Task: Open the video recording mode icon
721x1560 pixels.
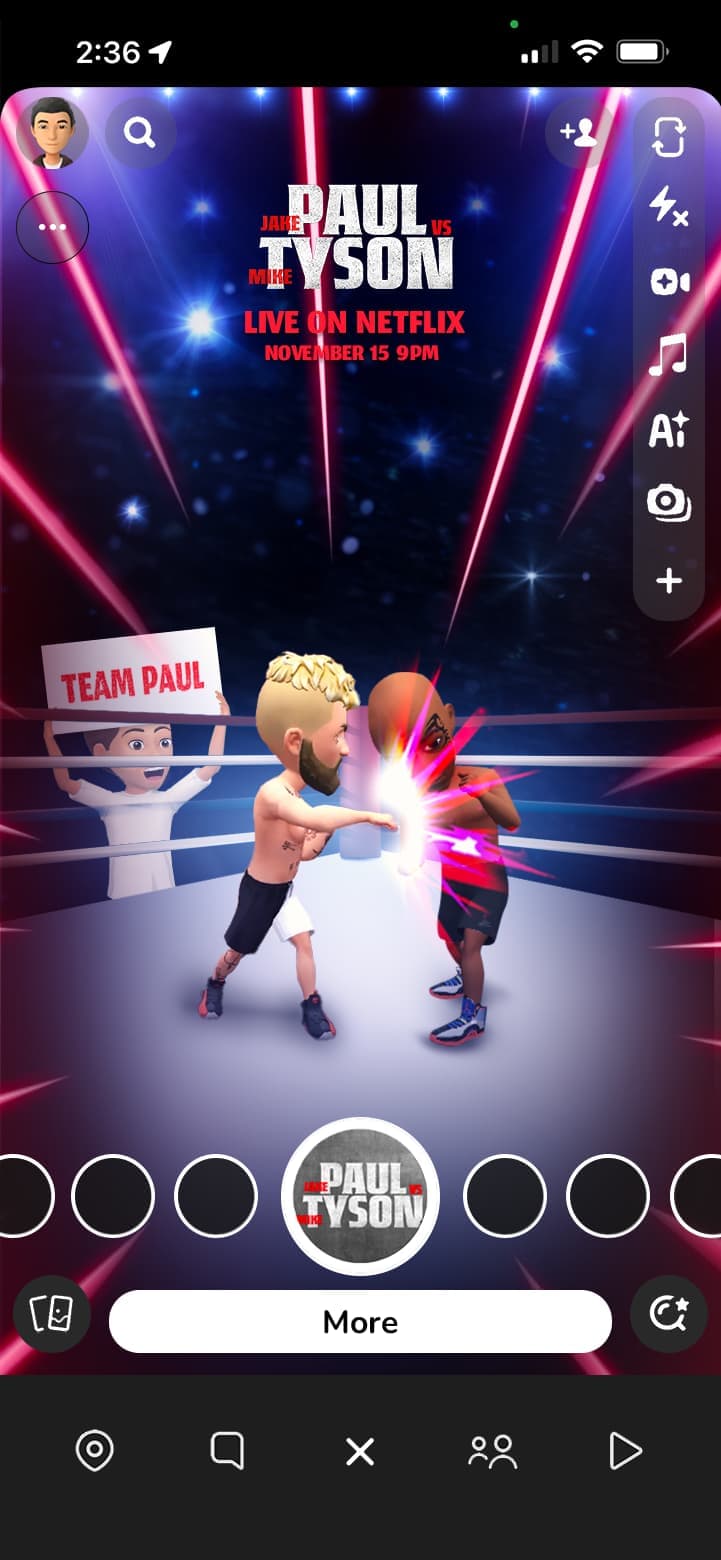Action: click(x=668, y=283)
